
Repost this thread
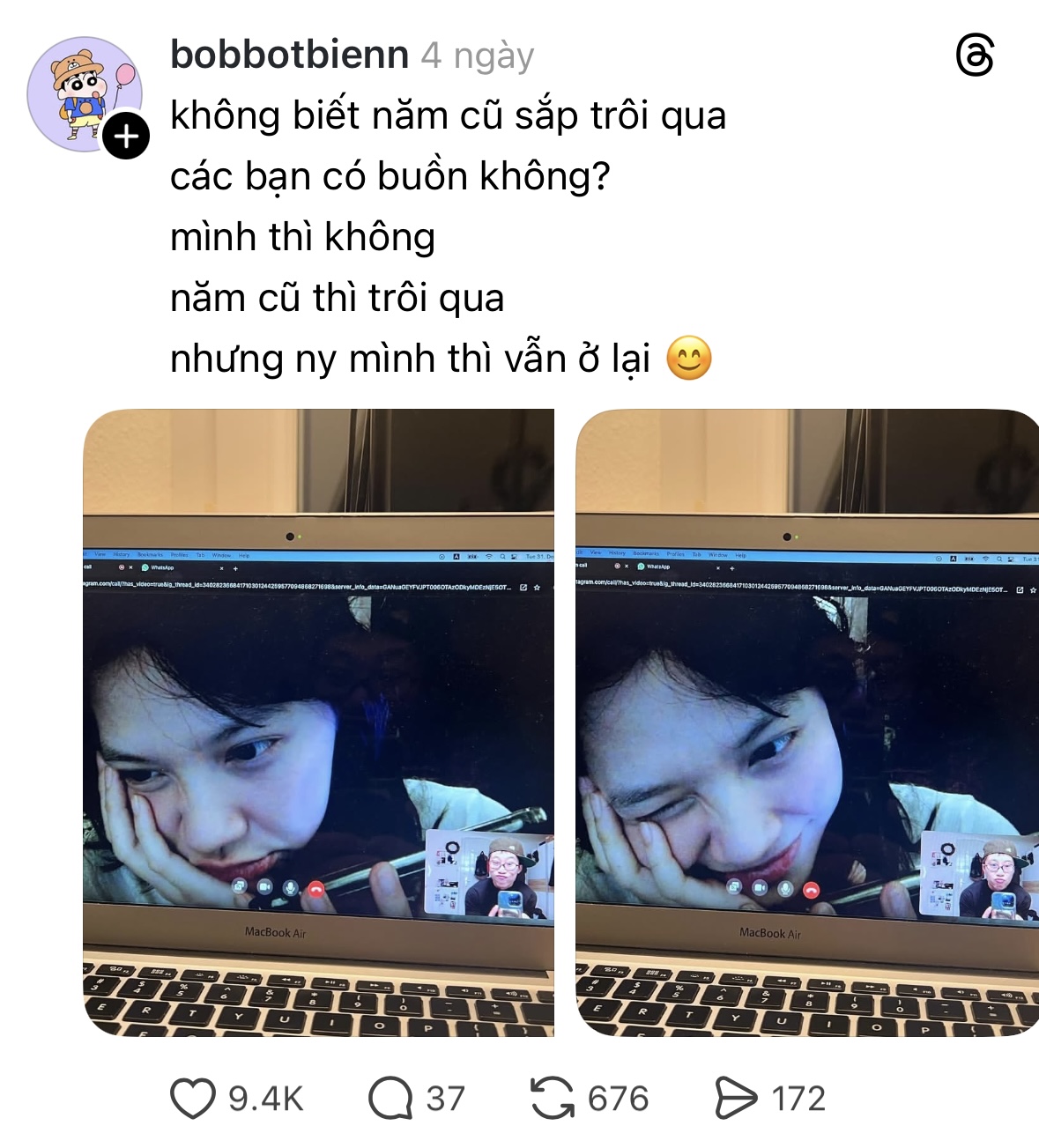tap(553, 1099)
